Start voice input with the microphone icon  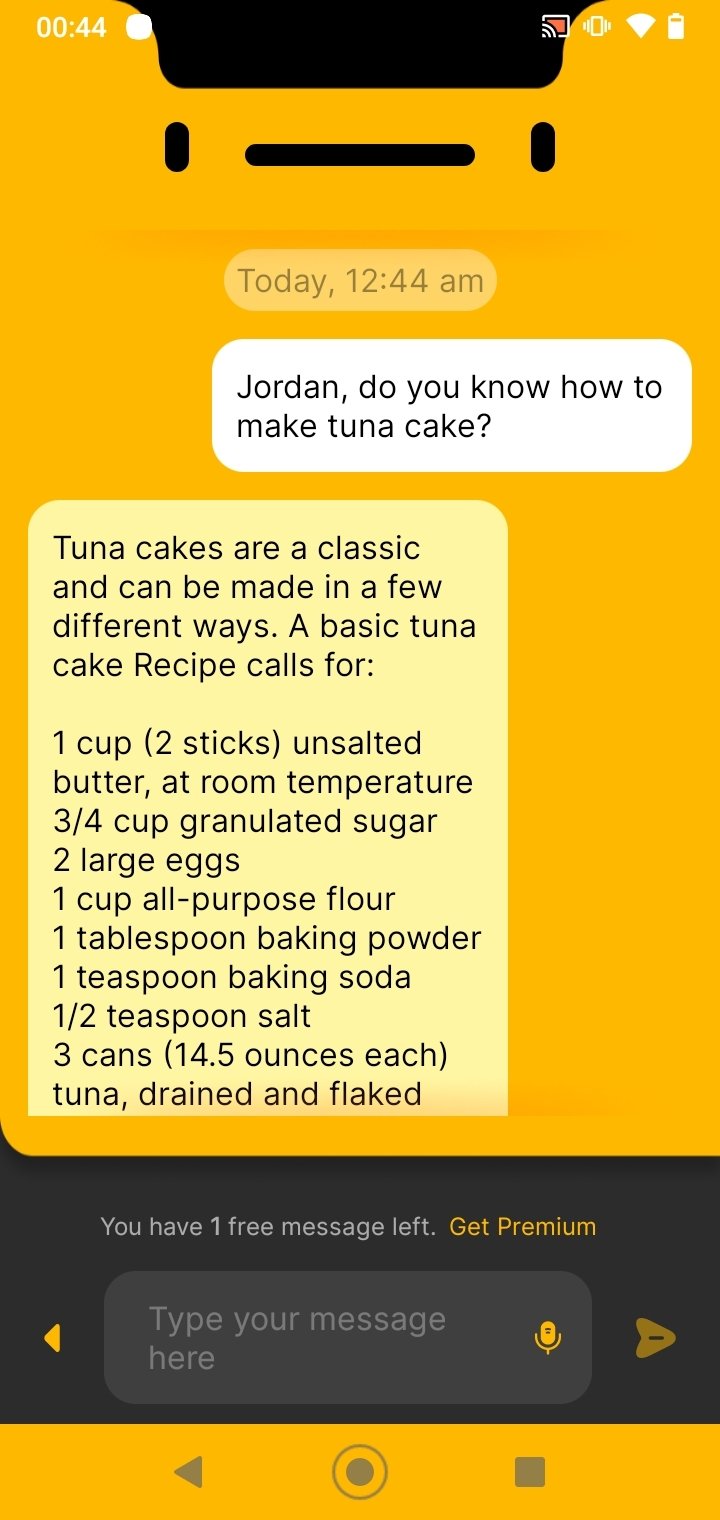(x=548, y=1337)
